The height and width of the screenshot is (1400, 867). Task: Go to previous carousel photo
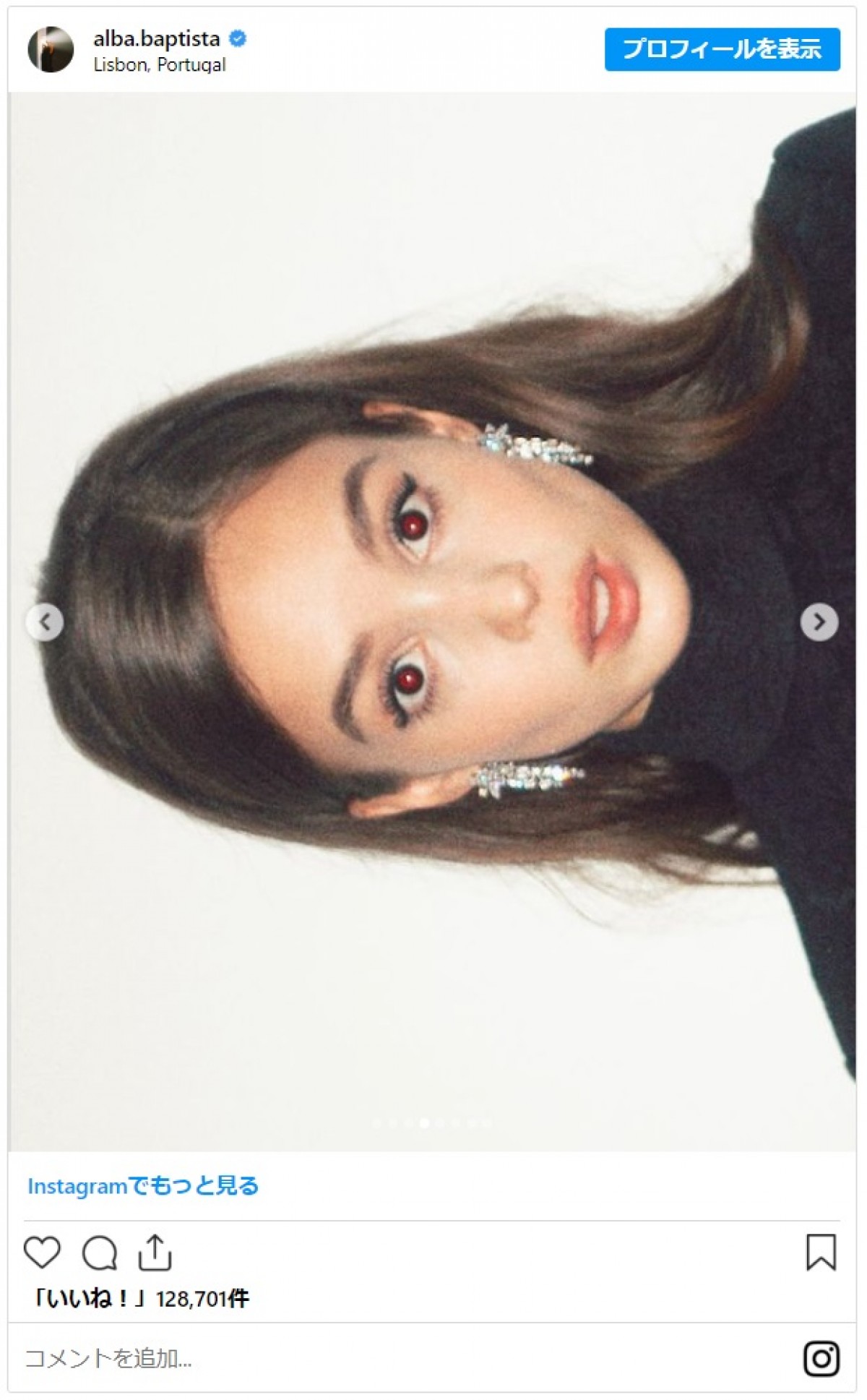pyautogui.click(x=45, y=622)
